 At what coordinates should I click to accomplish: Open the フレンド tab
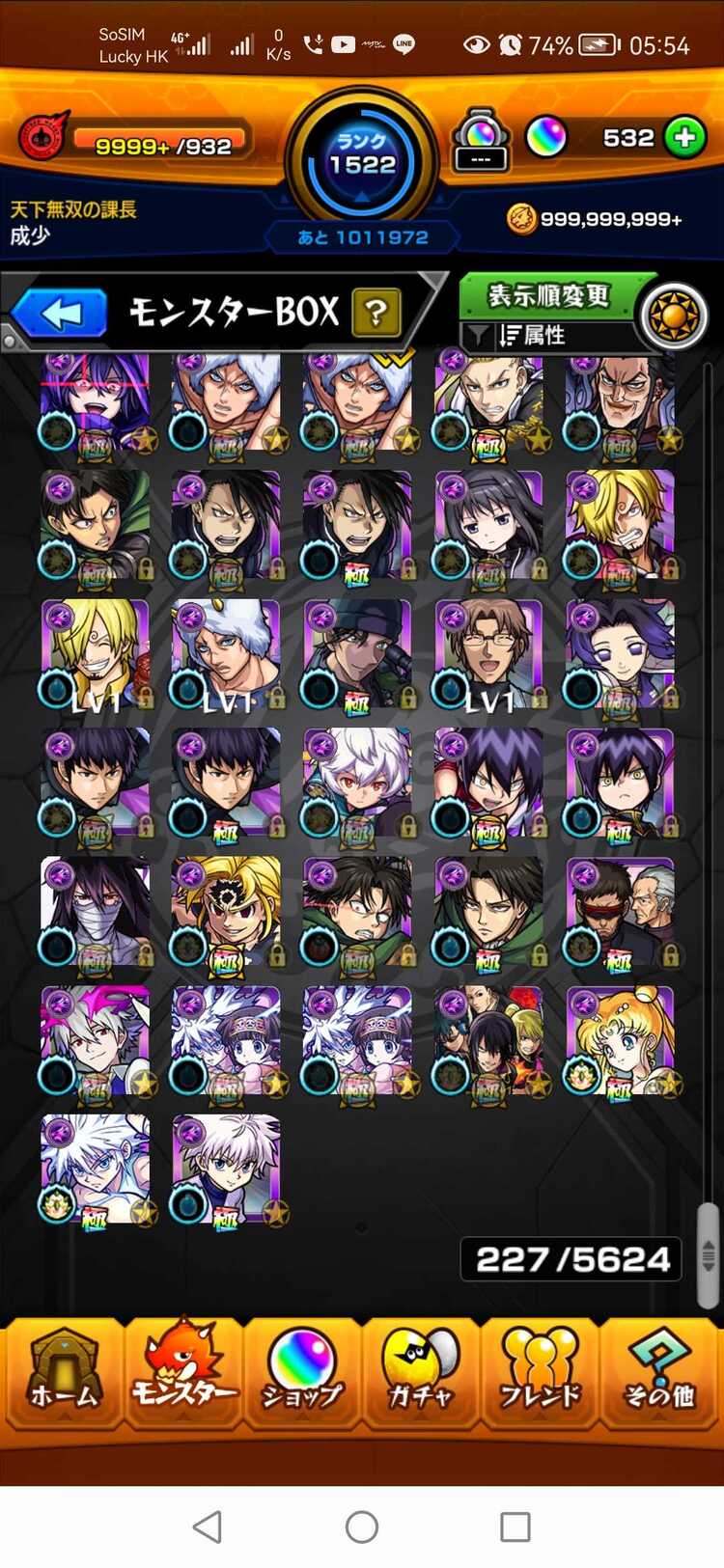point(540,1373)
